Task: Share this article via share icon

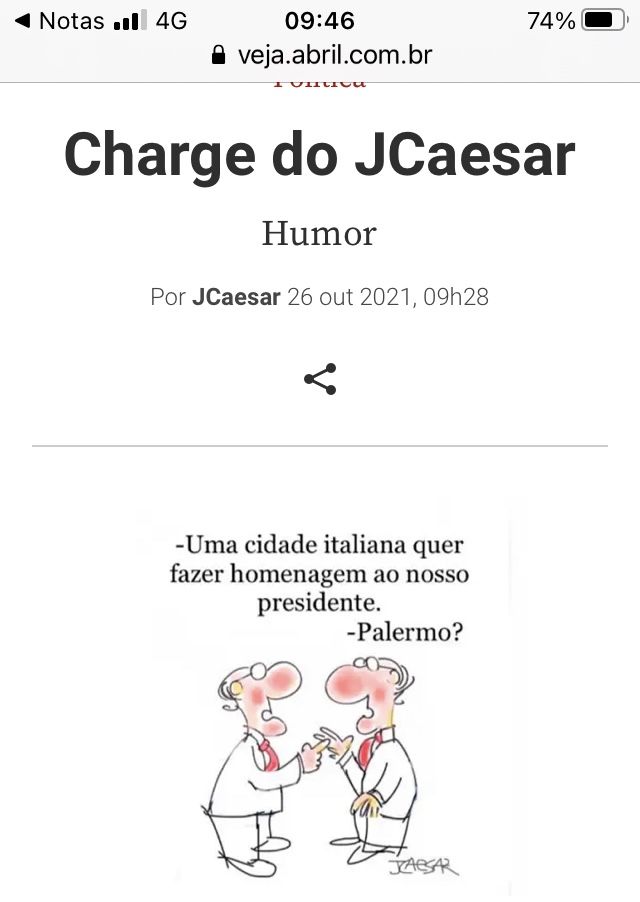Action: tap(320, 379)
